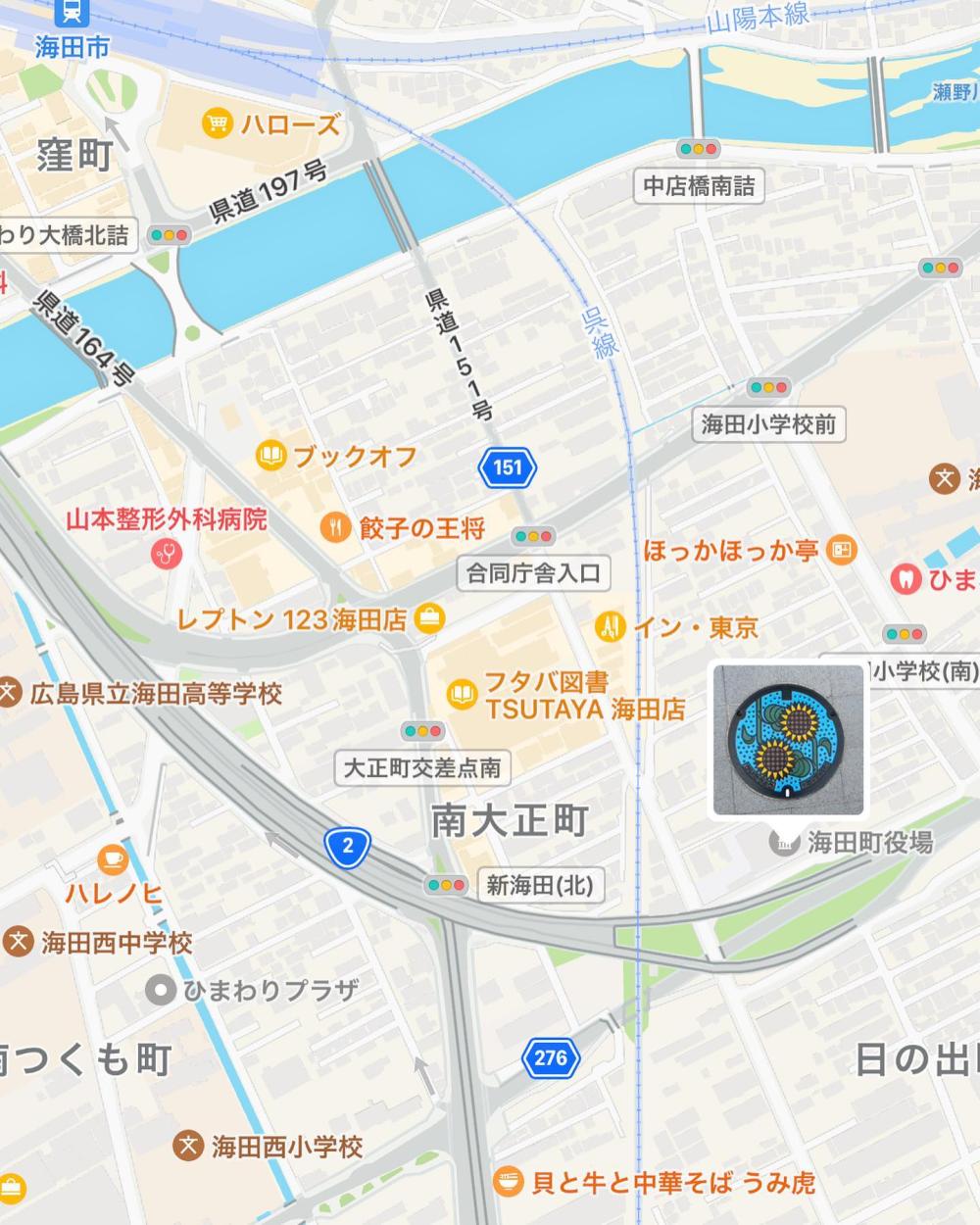980x1225 pixels.
Task: Select the 海田町役場 town hall pin
Action: 782,842
